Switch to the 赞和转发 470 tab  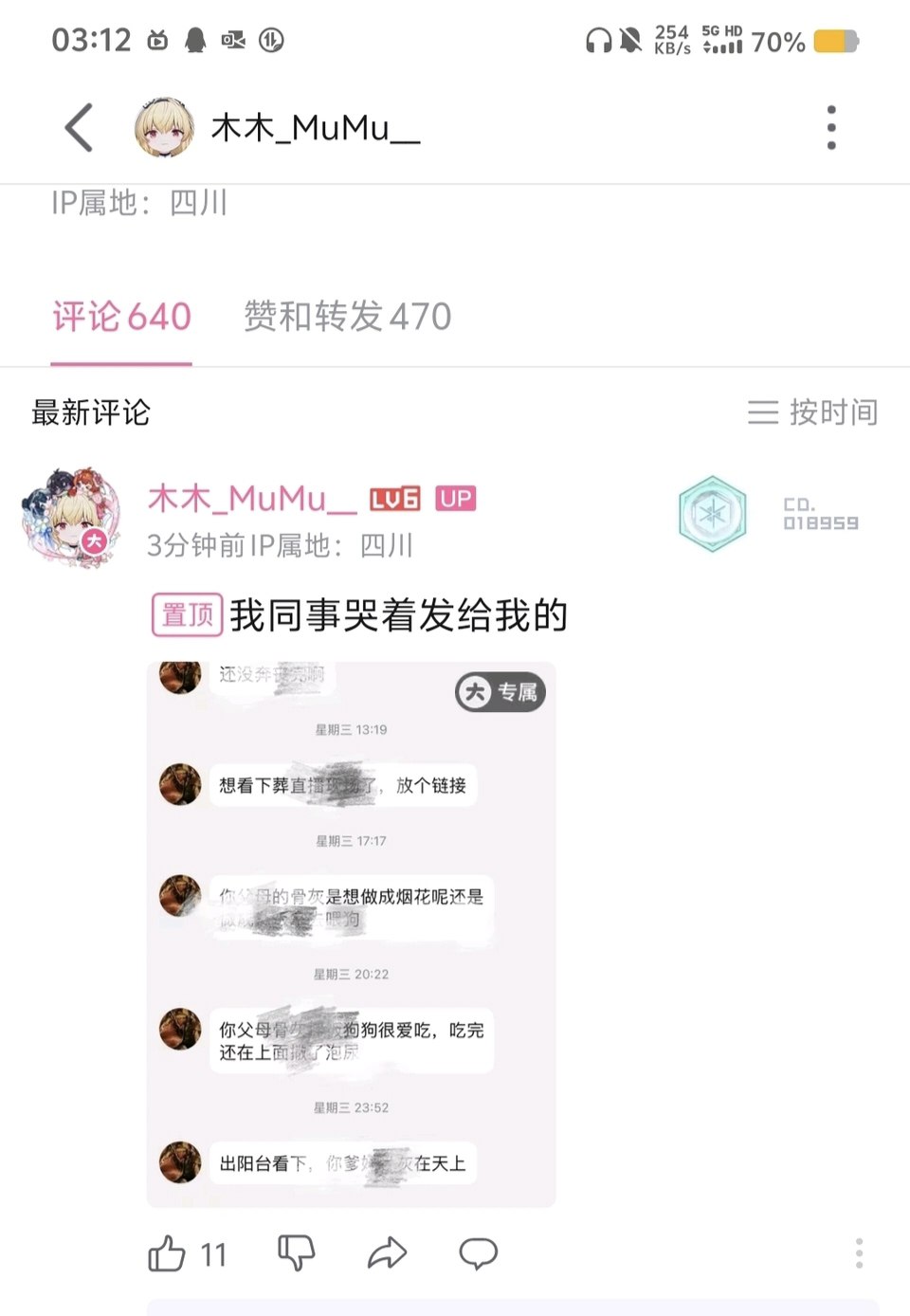(x=347, y=317)
